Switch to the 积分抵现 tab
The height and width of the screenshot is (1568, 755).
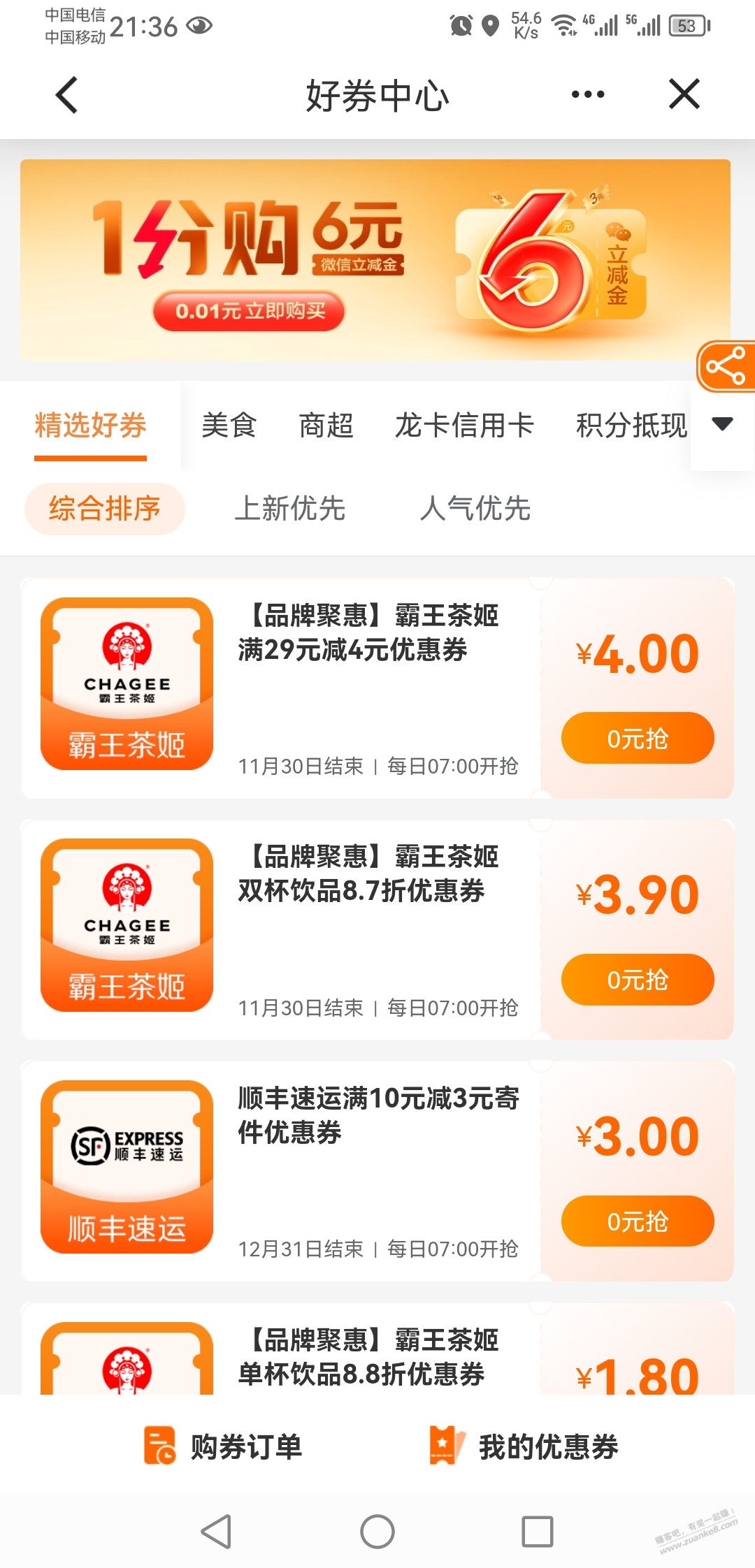[631, 426]
